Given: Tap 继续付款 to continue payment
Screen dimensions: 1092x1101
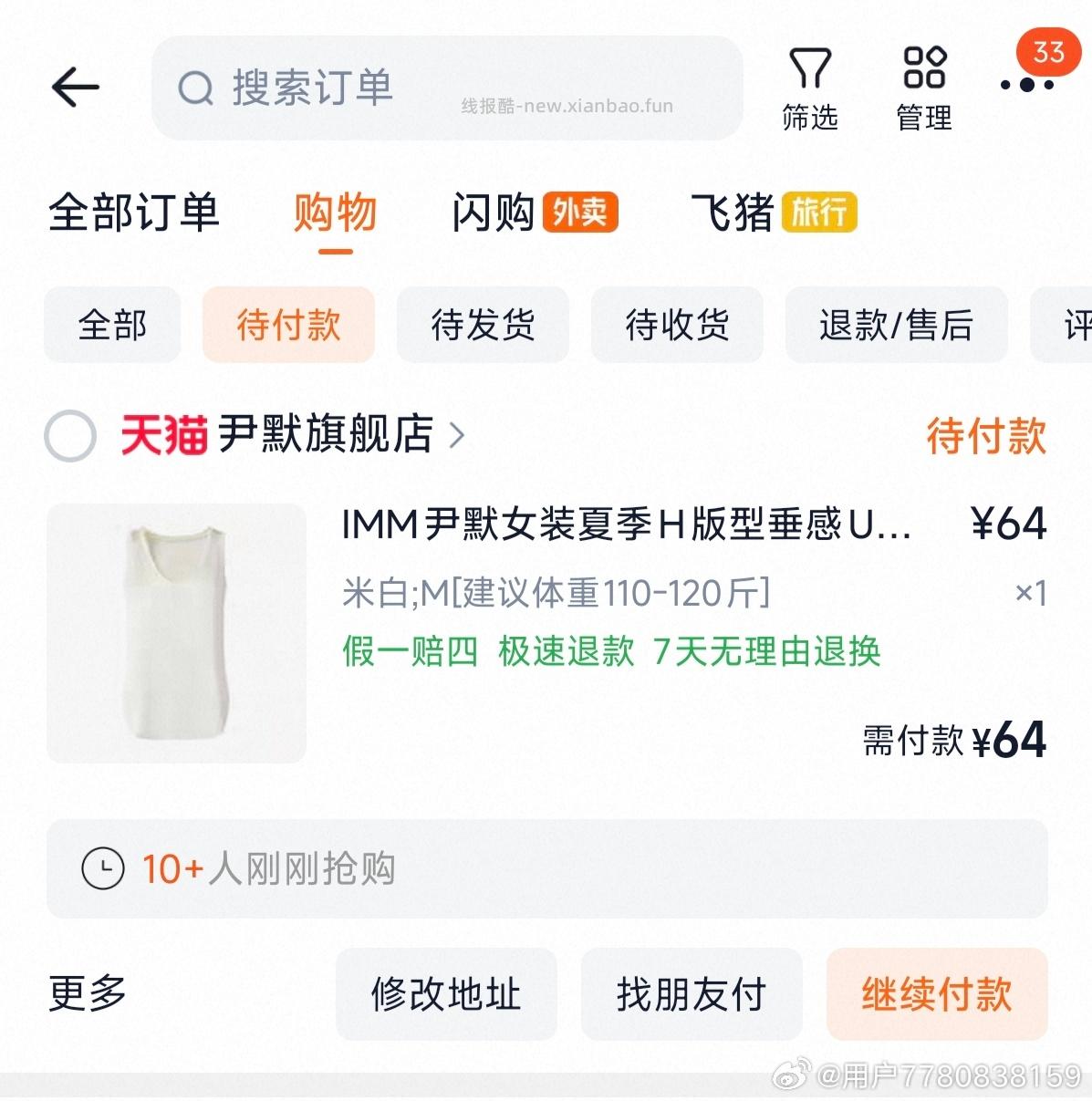Looking at the screenshot, I should (936, 994).
